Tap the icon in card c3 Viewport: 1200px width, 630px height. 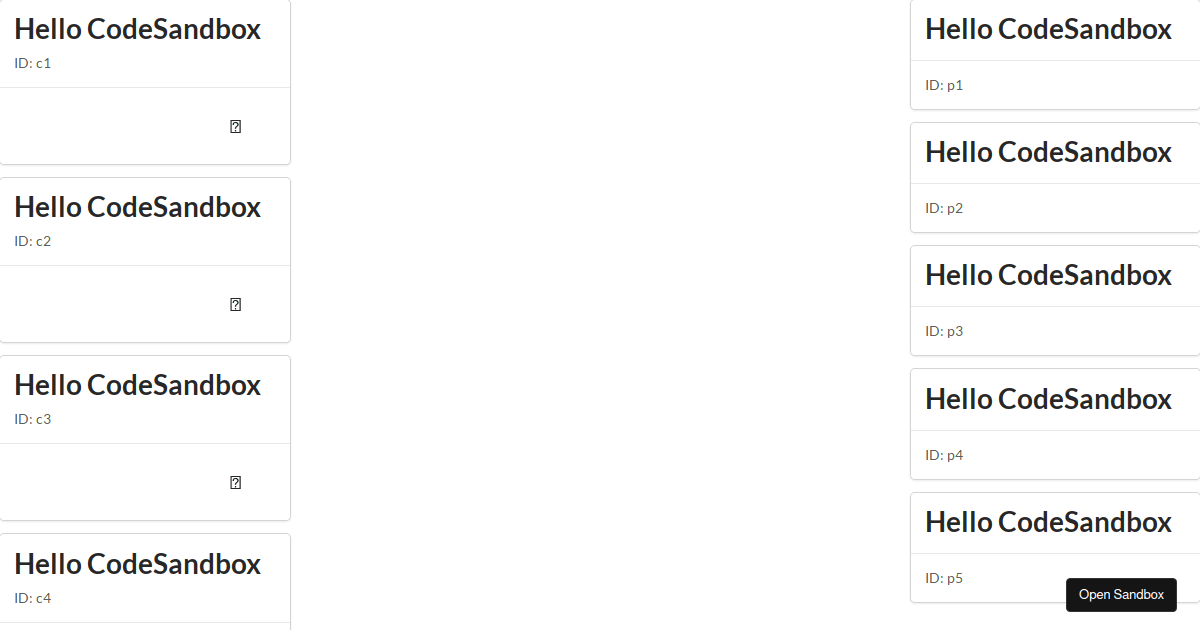click(236, 483)
